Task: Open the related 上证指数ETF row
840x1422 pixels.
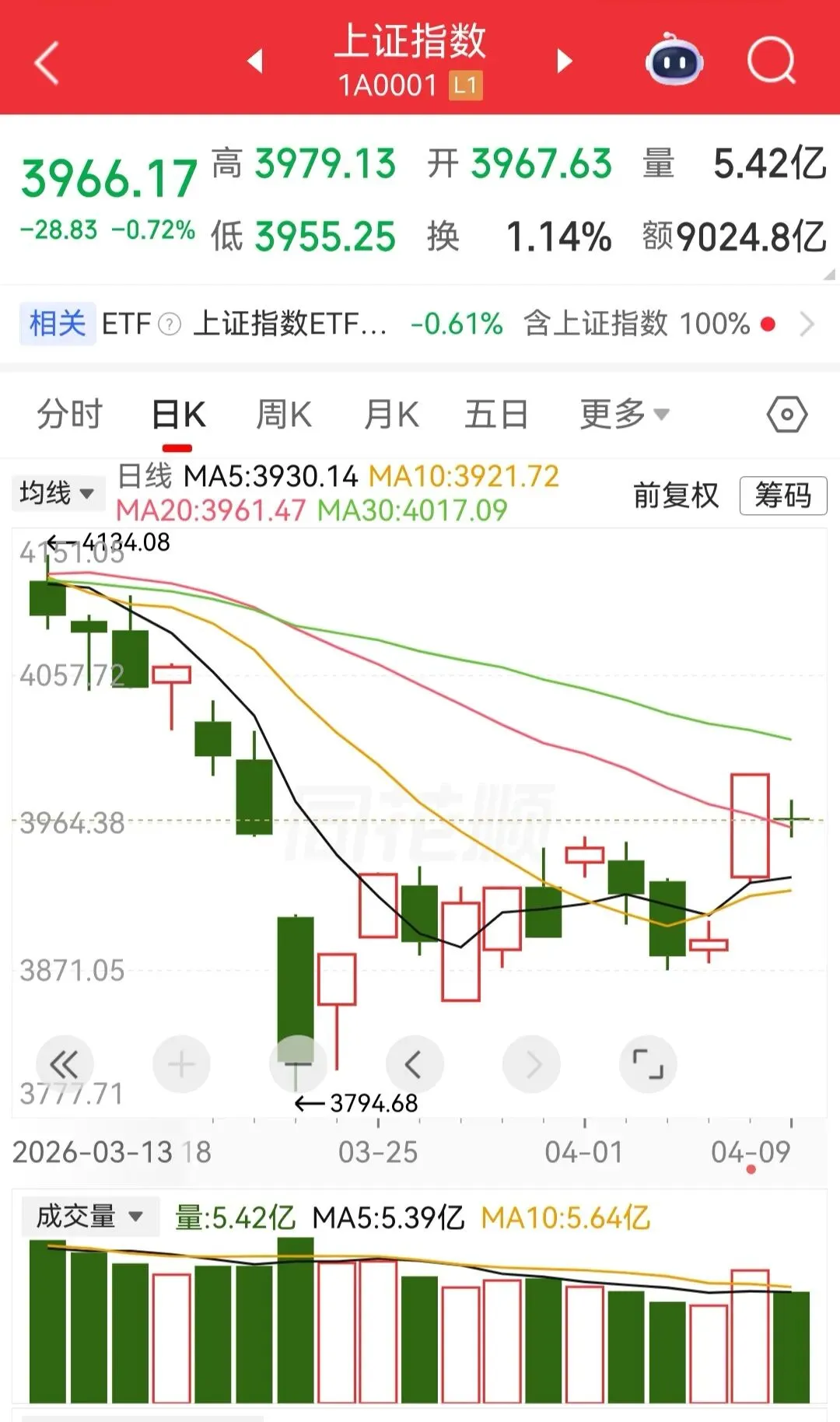Action: (420, 324)
